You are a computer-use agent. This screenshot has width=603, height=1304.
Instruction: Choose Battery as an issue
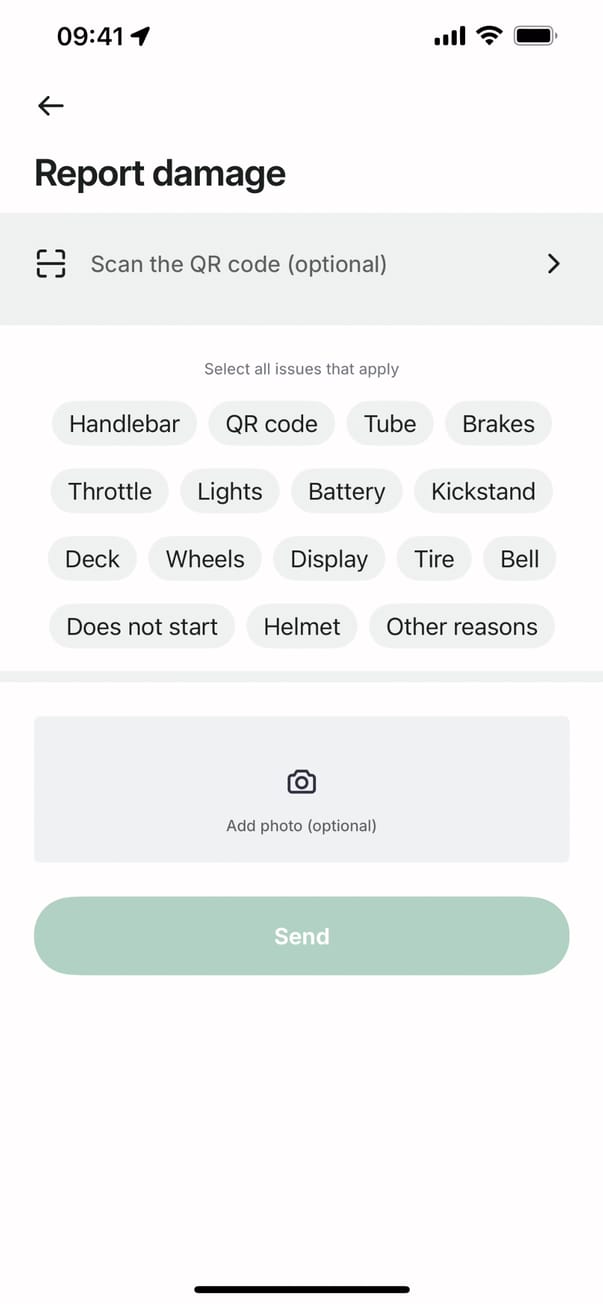coord(346,492)
